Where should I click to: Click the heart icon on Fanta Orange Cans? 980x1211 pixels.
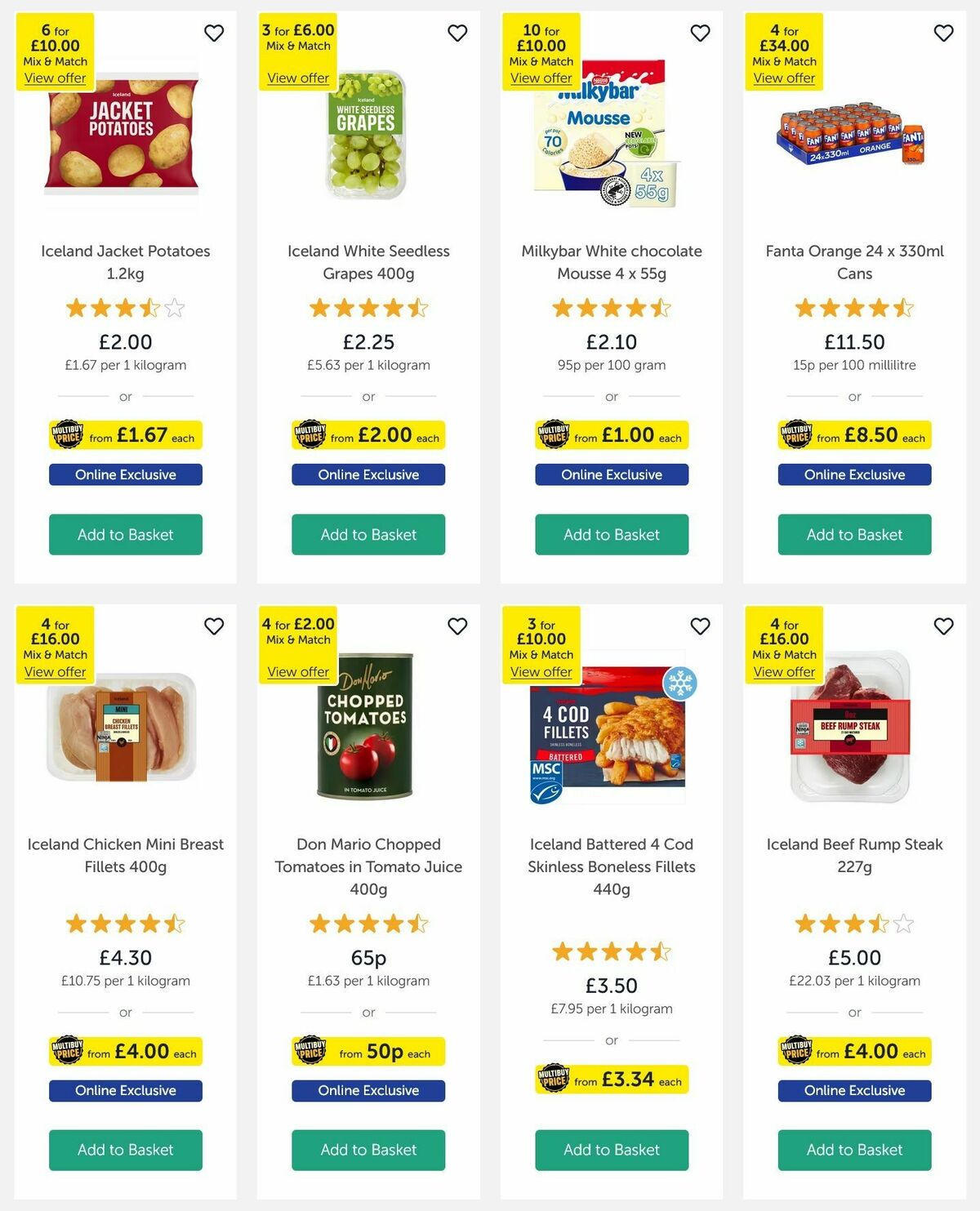[x=943, y=33]
